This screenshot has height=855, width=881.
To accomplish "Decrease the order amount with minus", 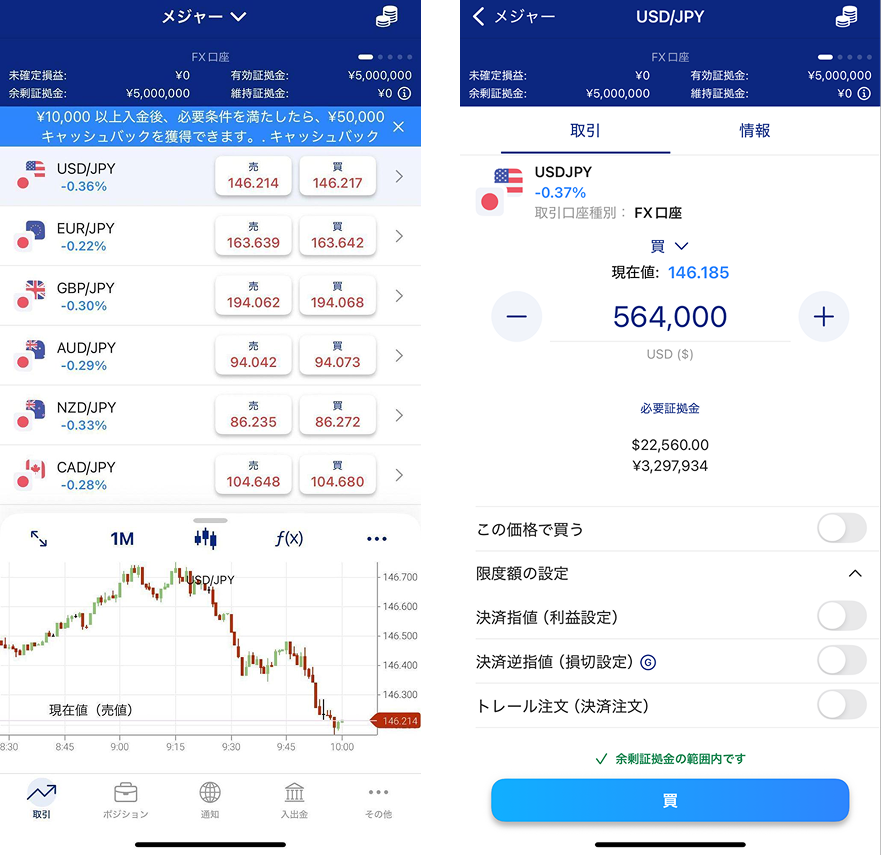I will click(x=516, y=317).
